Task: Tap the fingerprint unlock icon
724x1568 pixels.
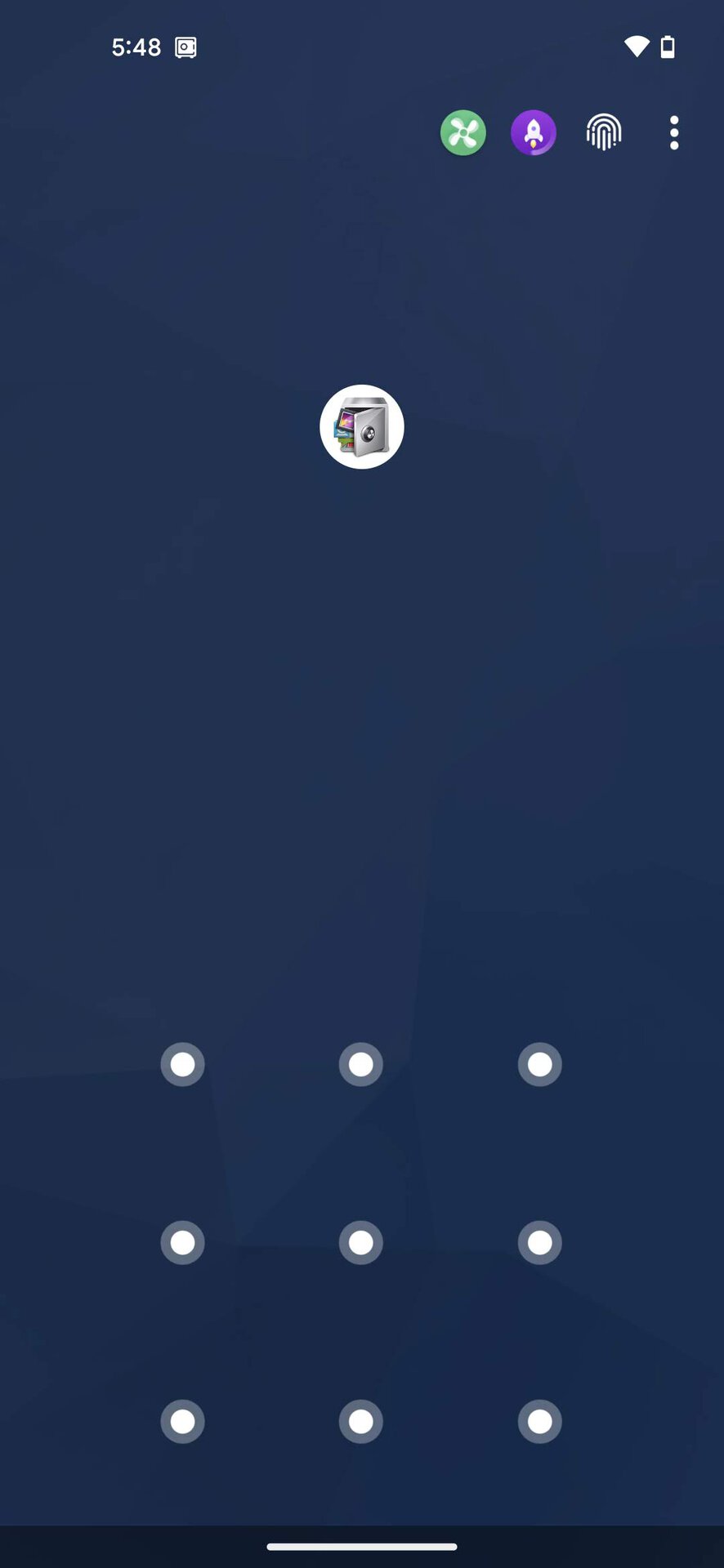Action: (x=604, y=132)
